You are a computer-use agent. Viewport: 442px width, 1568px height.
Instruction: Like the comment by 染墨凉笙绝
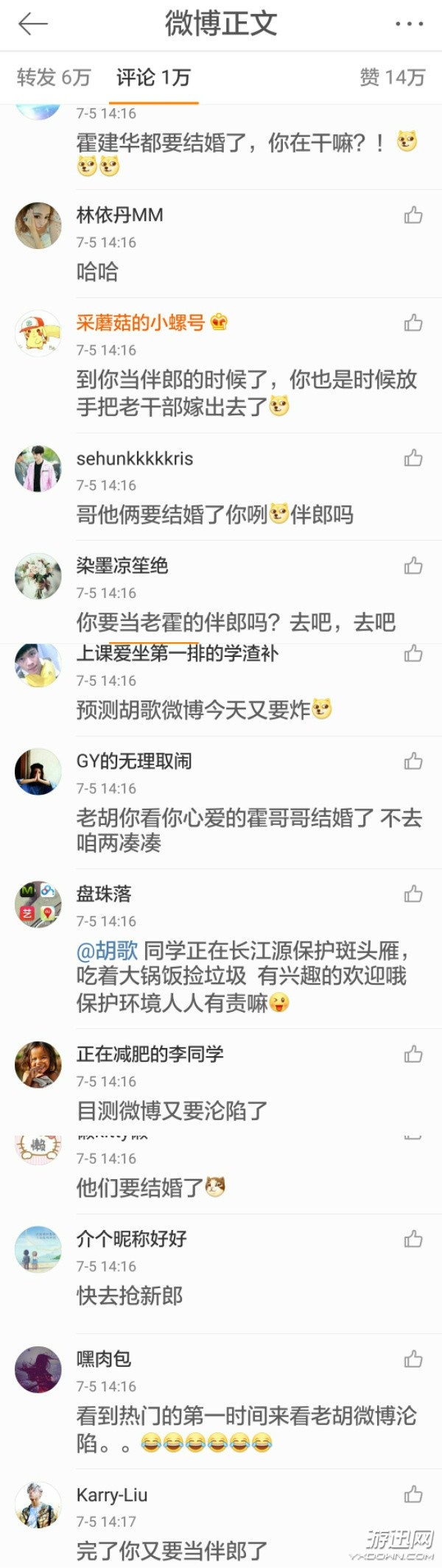click(x=413, y=566)
